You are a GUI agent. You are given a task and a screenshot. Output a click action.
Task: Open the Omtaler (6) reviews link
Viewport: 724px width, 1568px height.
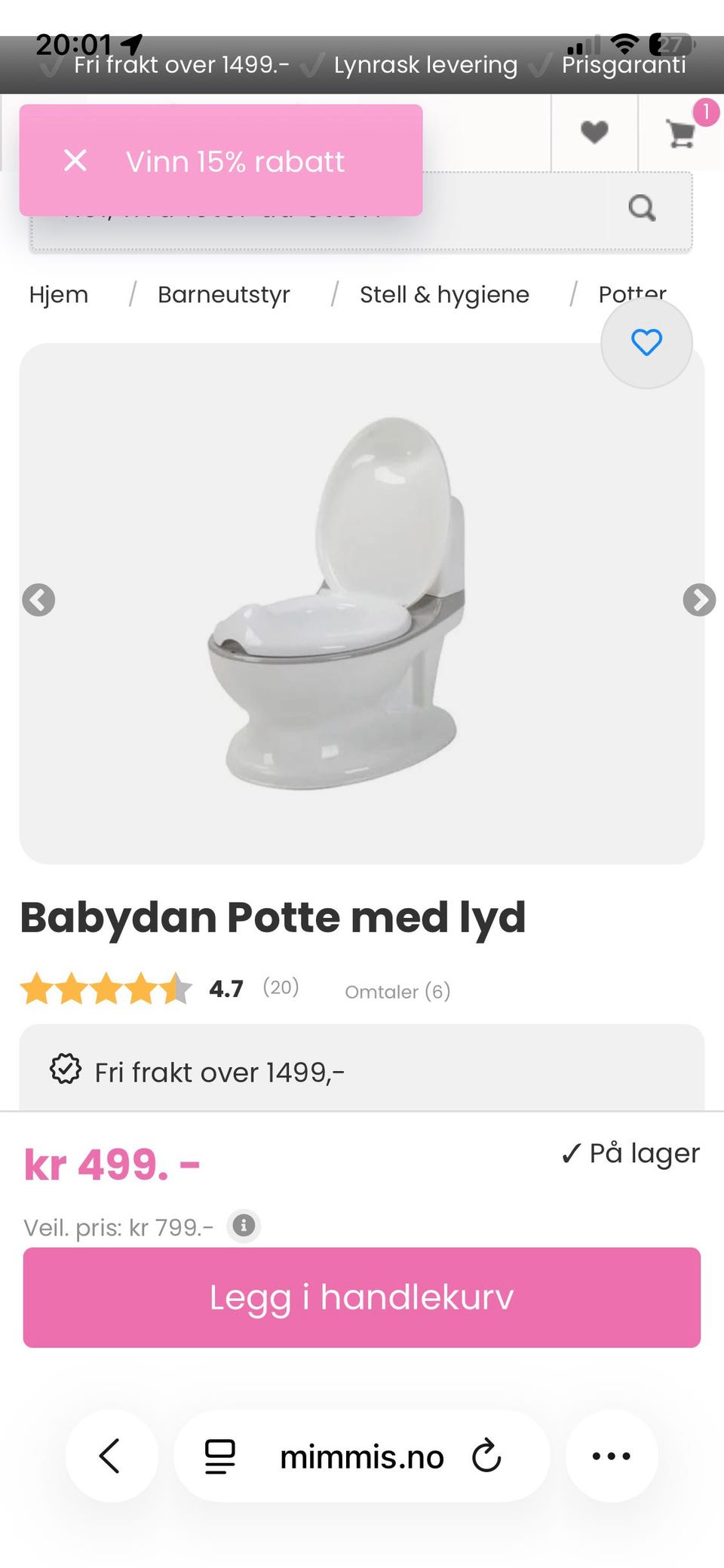pos(397,991)
